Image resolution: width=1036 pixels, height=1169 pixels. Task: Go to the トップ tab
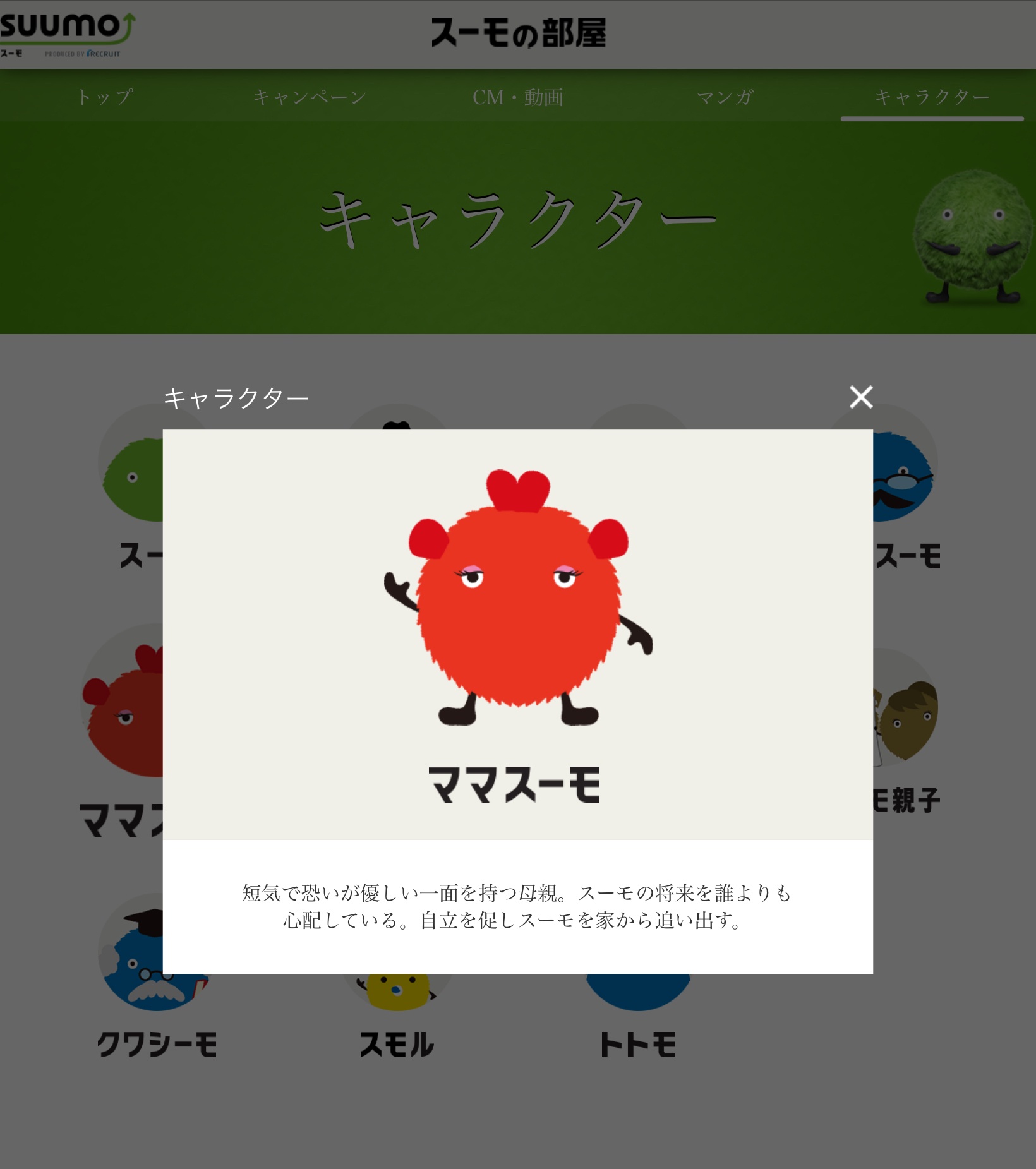[x=105, y=97]
